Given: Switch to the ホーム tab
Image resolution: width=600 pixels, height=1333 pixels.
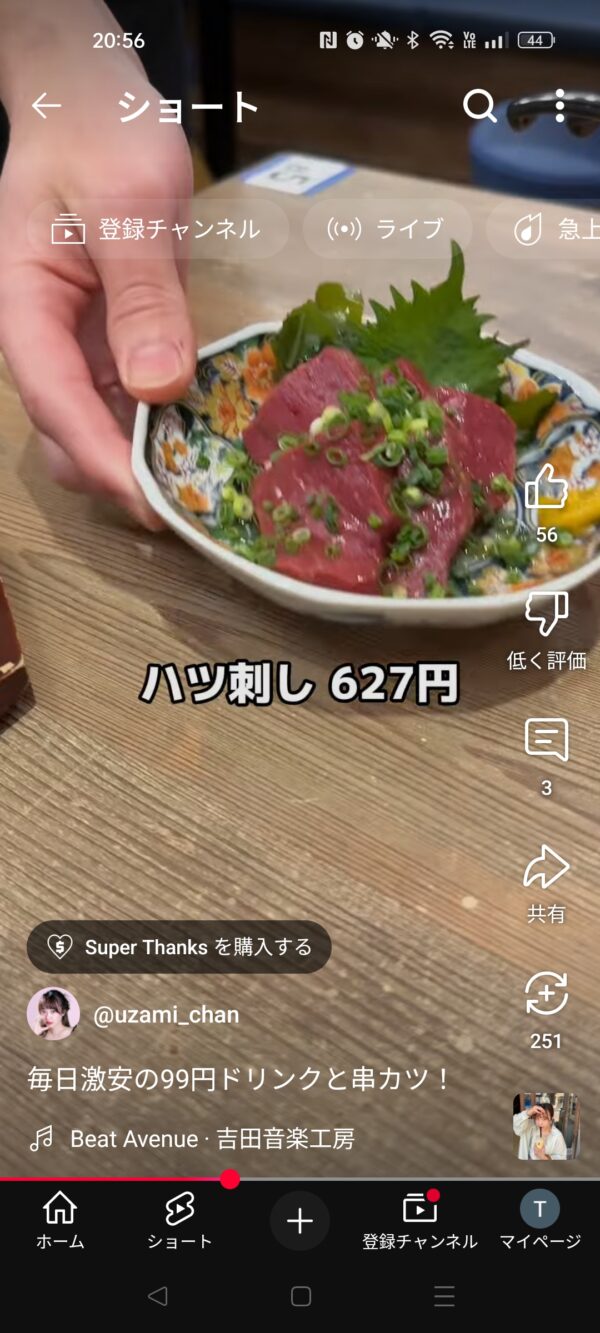Looking at the screenshot, I should (60, 1220).
